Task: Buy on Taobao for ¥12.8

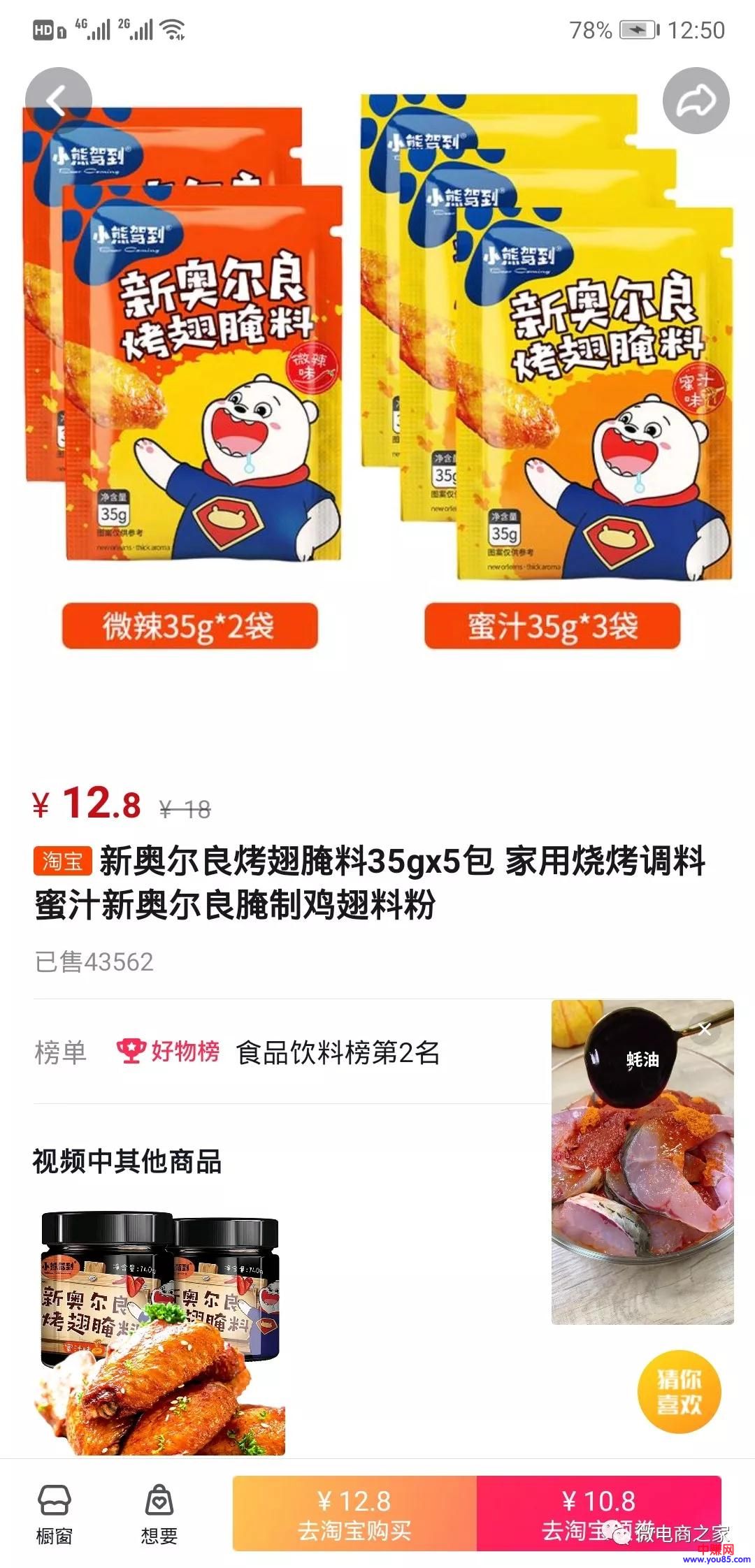Action: [354, 1513]
